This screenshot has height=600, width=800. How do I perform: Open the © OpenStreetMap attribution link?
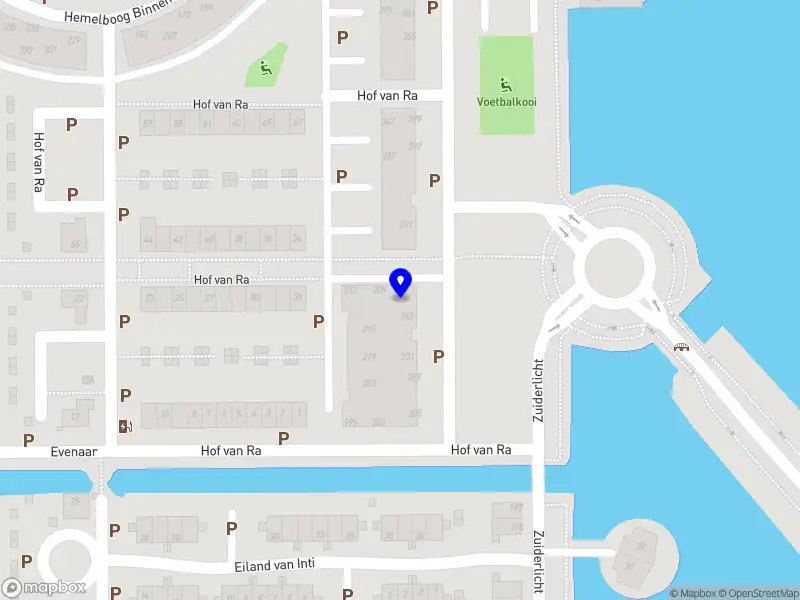762,593
